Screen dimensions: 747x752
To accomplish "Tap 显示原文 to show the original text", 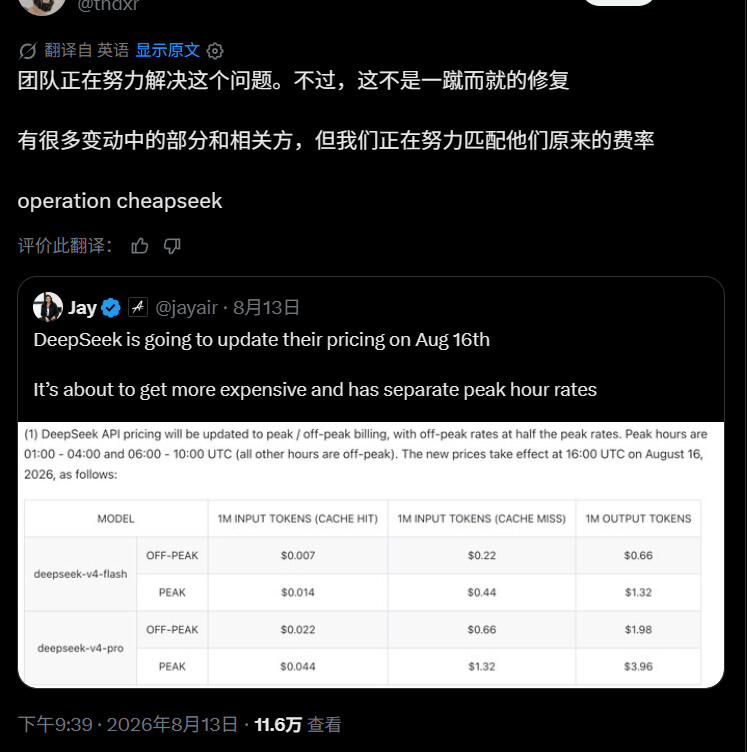I will tap(167, 50).
